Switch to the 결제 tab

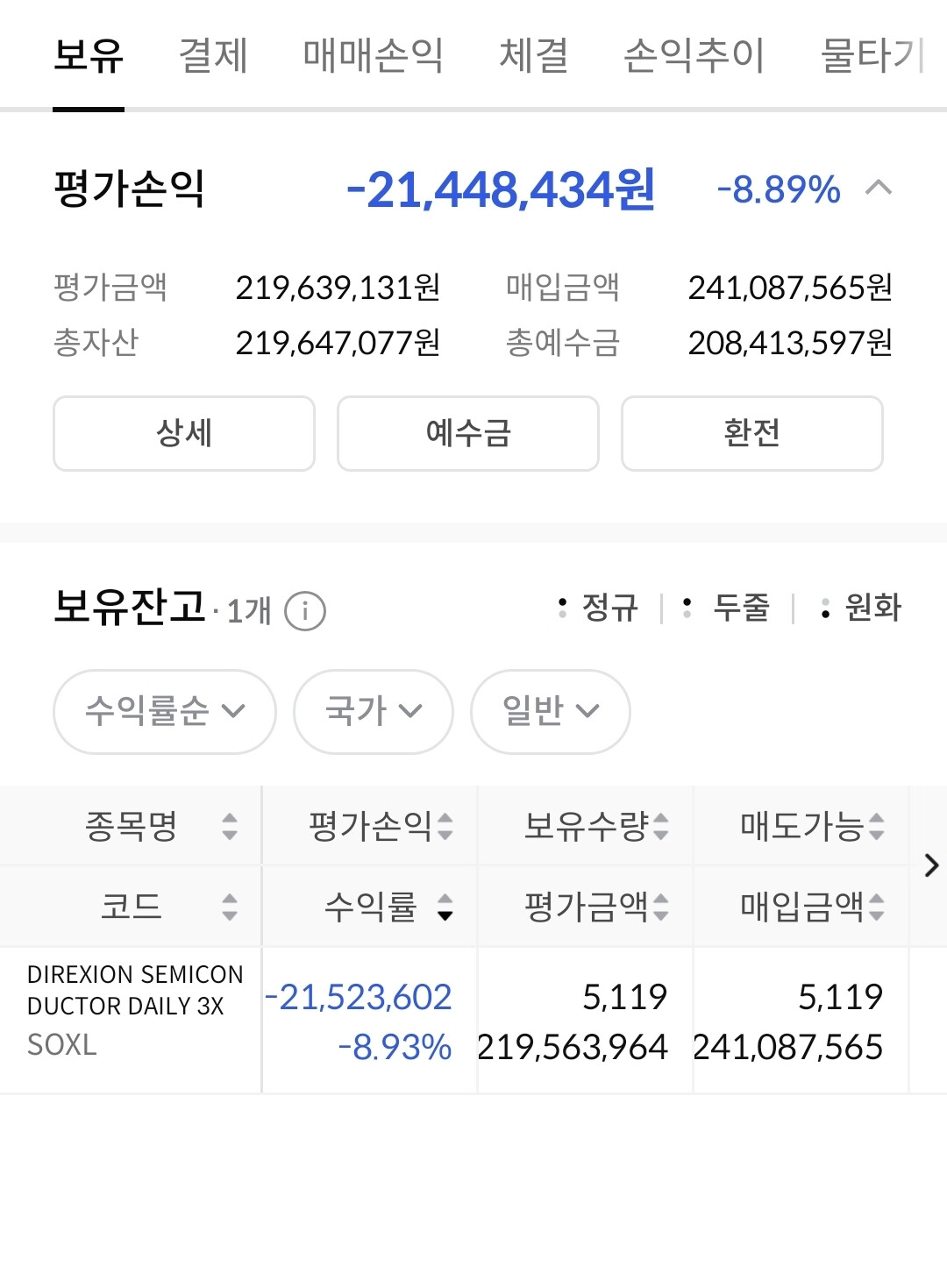pyautogui.click(x=213, y=56)
